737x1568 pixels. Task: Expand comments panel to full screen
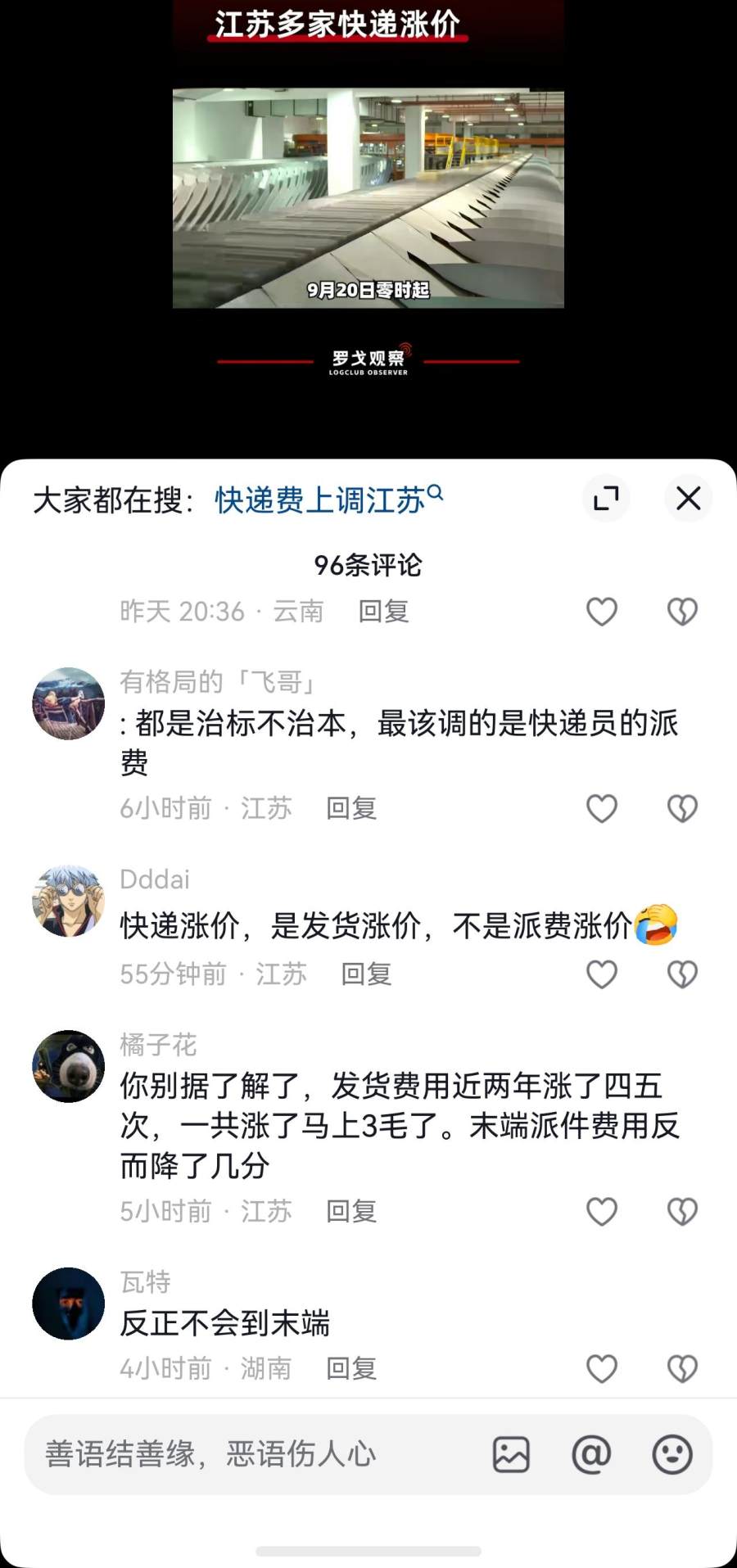(x=606, y=498)
